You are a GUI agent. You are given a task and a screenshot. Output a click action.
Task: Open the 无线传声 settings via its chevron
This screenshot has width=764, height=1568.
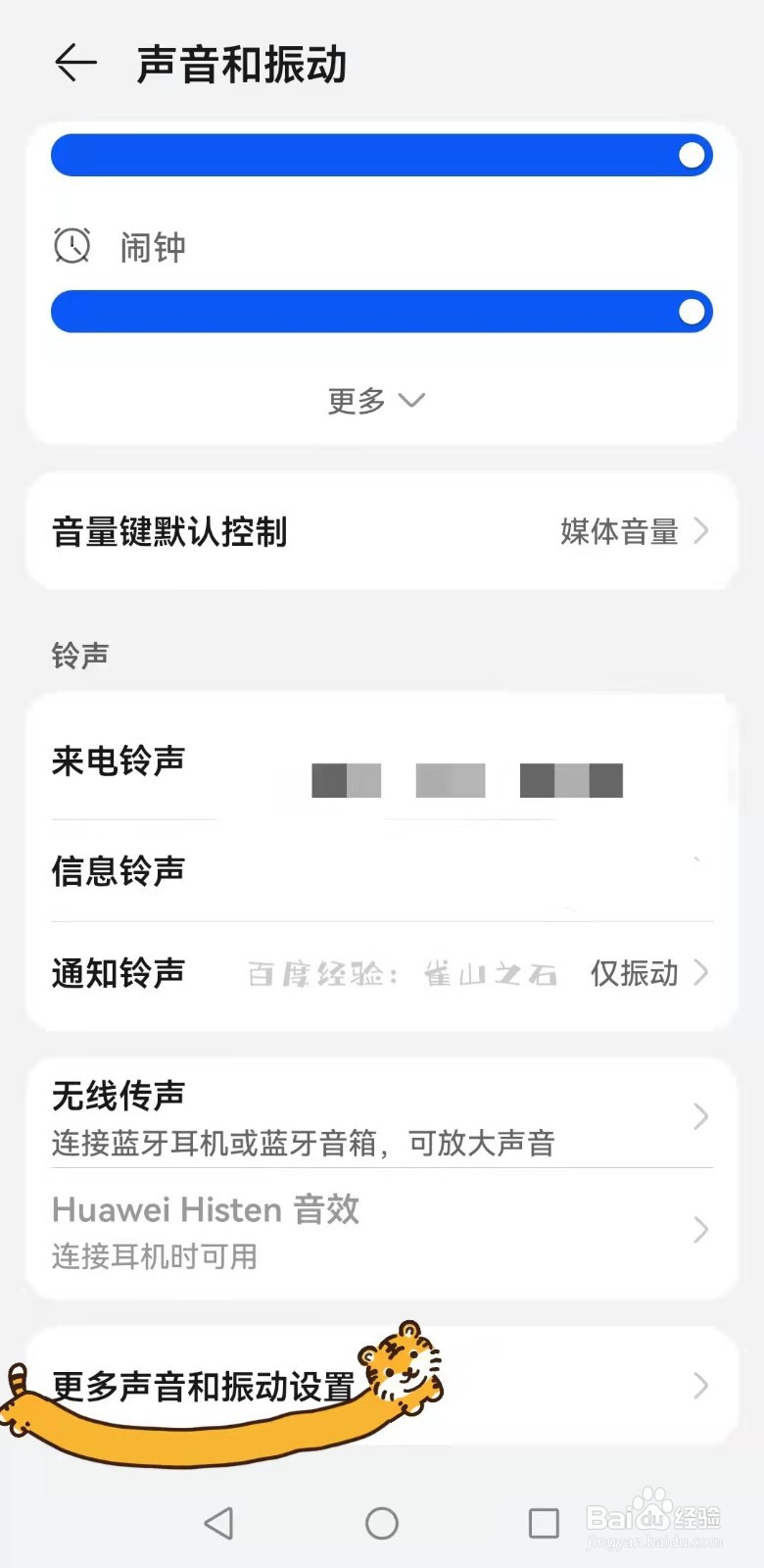point(699,1116)
